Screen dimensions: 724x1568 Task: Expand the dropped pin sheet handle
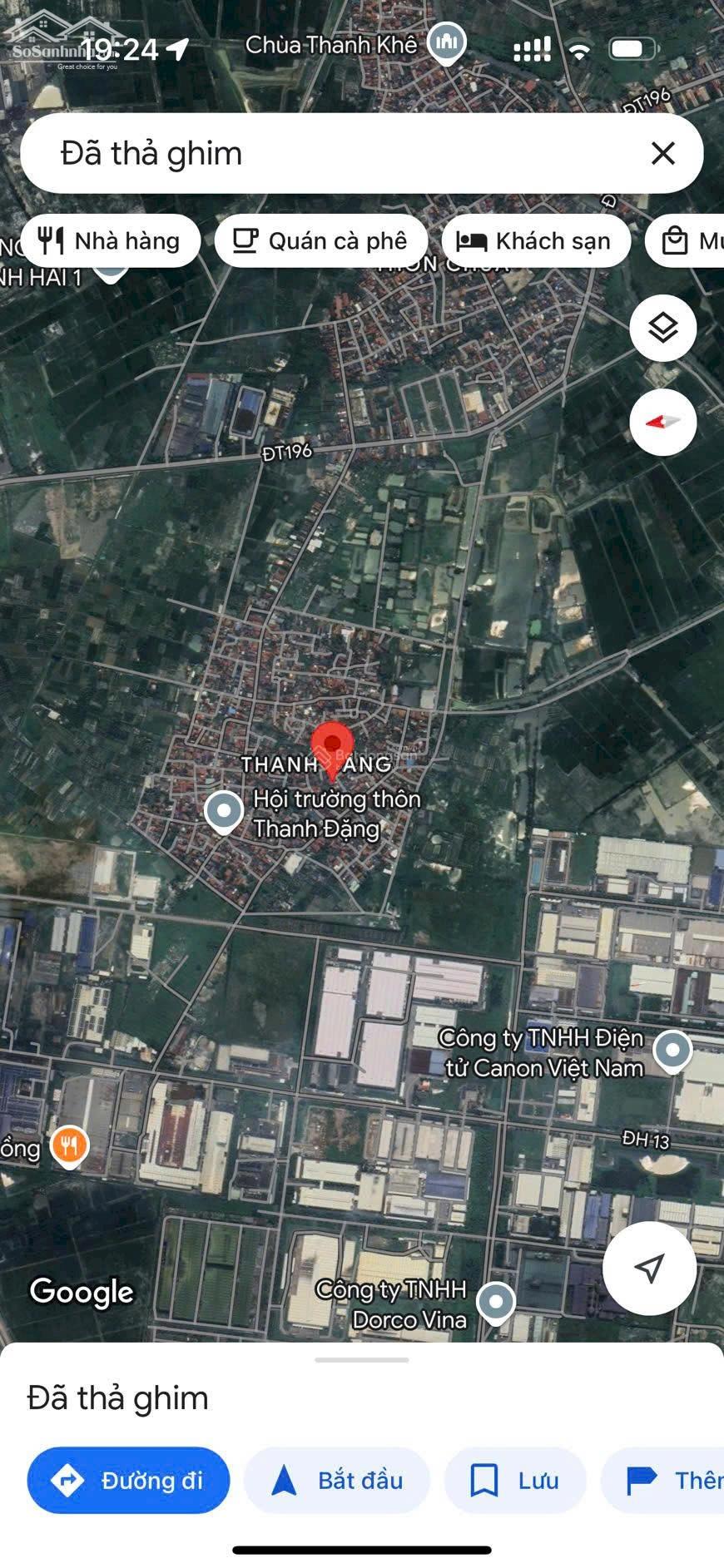(362, 1360)
